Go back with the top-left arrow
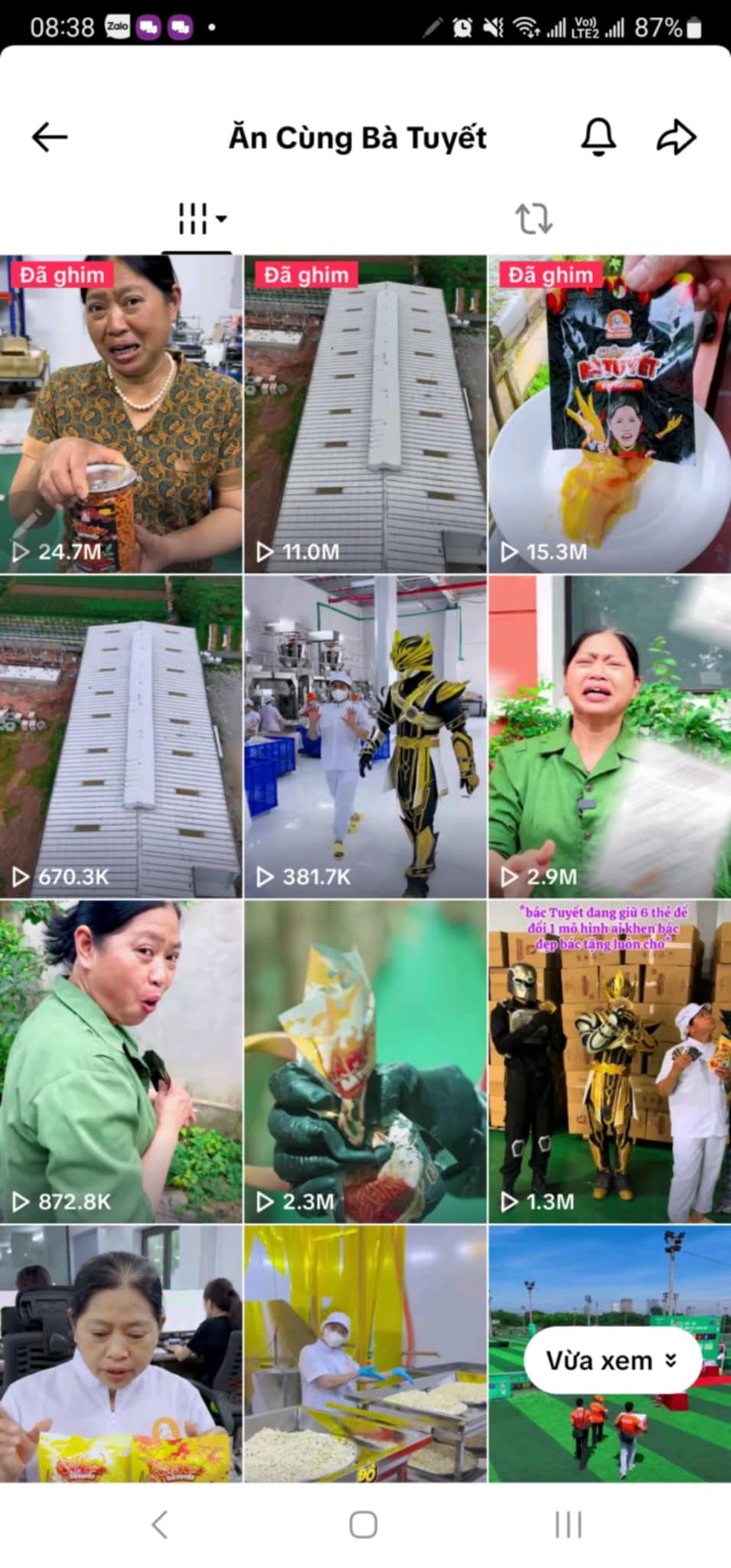 (x=50, y=138)
